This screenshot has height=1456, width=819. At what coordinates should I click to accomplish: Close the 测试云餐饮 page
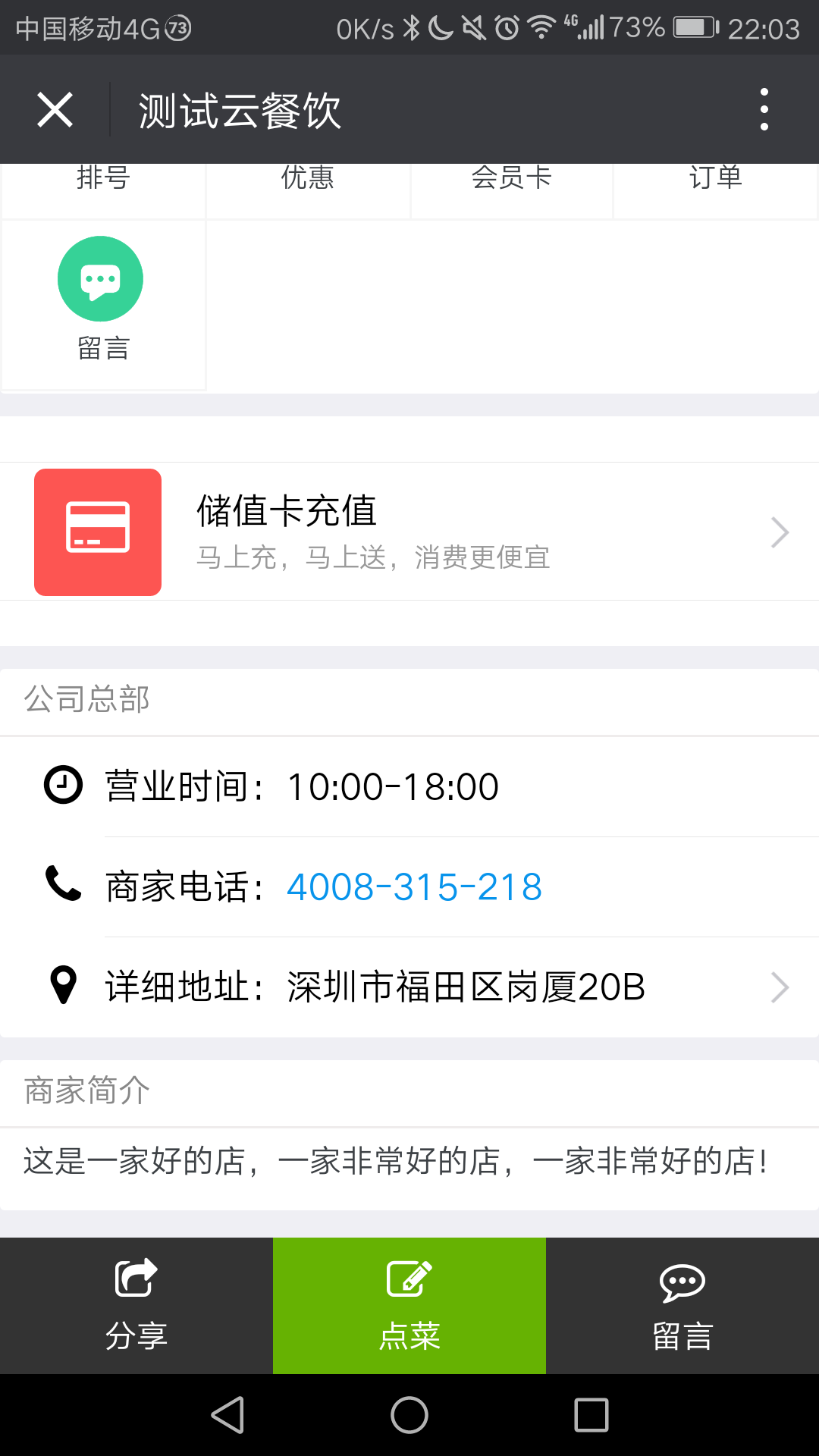(x=55, y=110)
